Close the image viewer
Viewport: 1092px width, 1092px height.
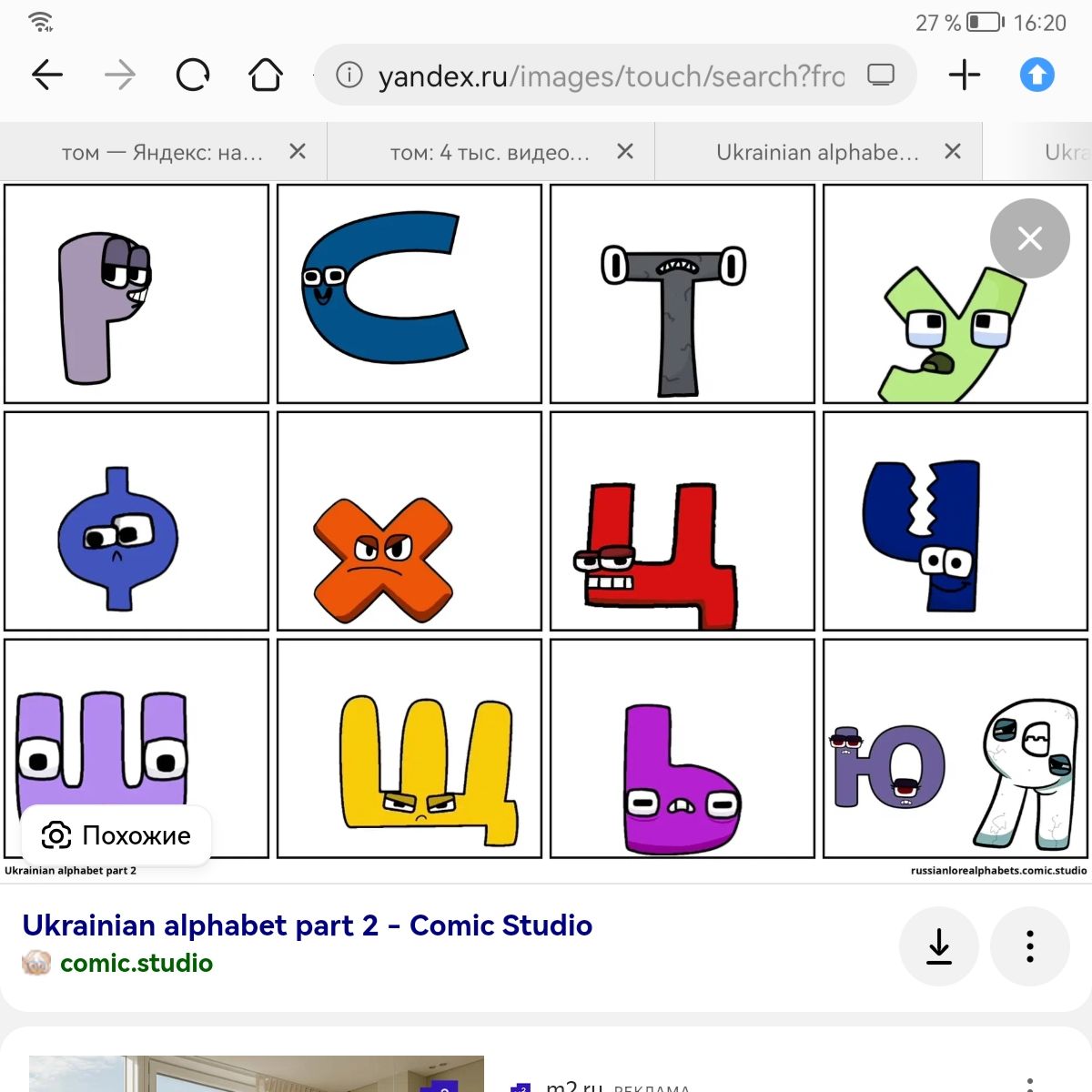(1029, 238)
